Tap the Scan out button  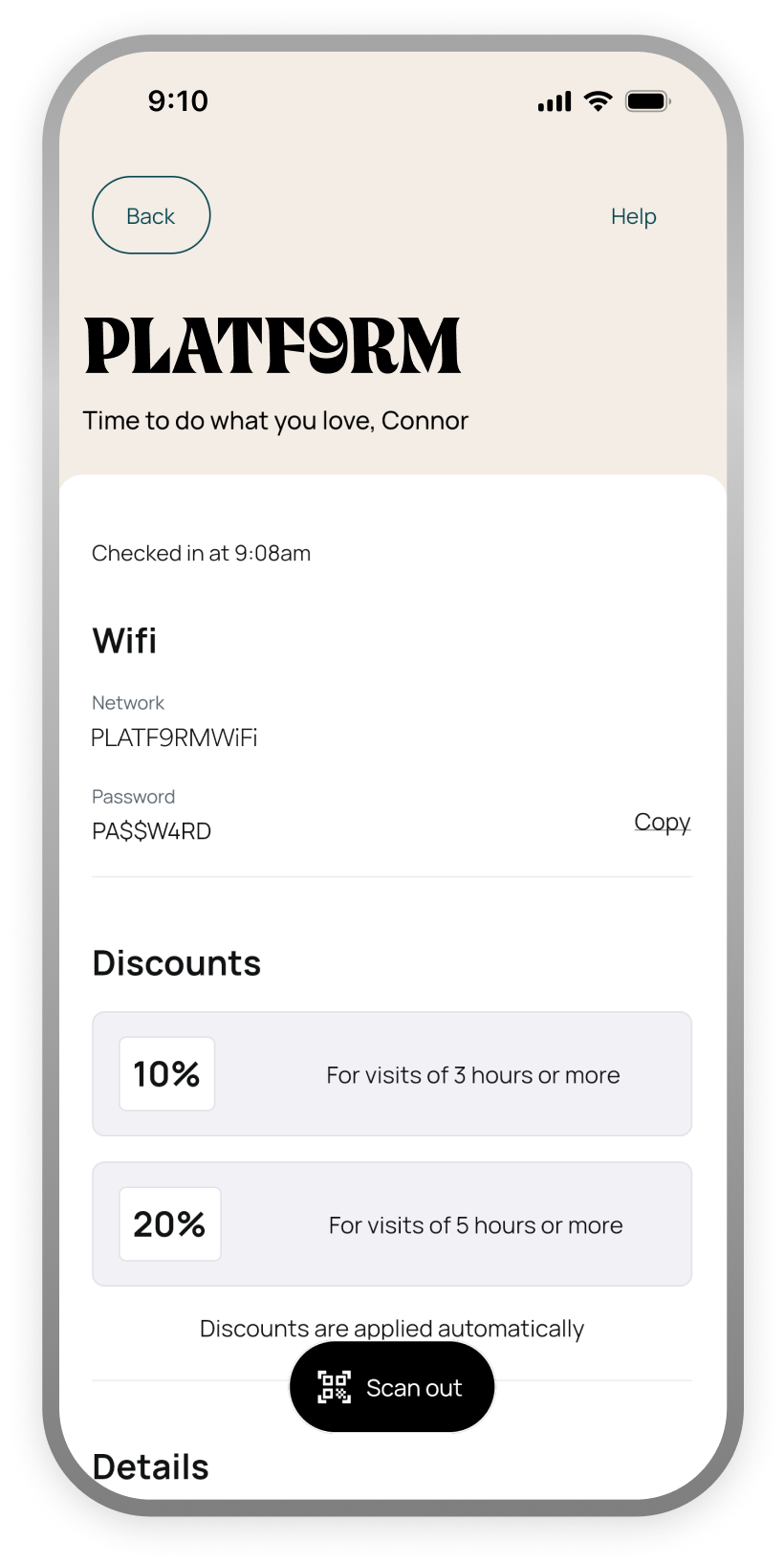[x=392, y=1387]
